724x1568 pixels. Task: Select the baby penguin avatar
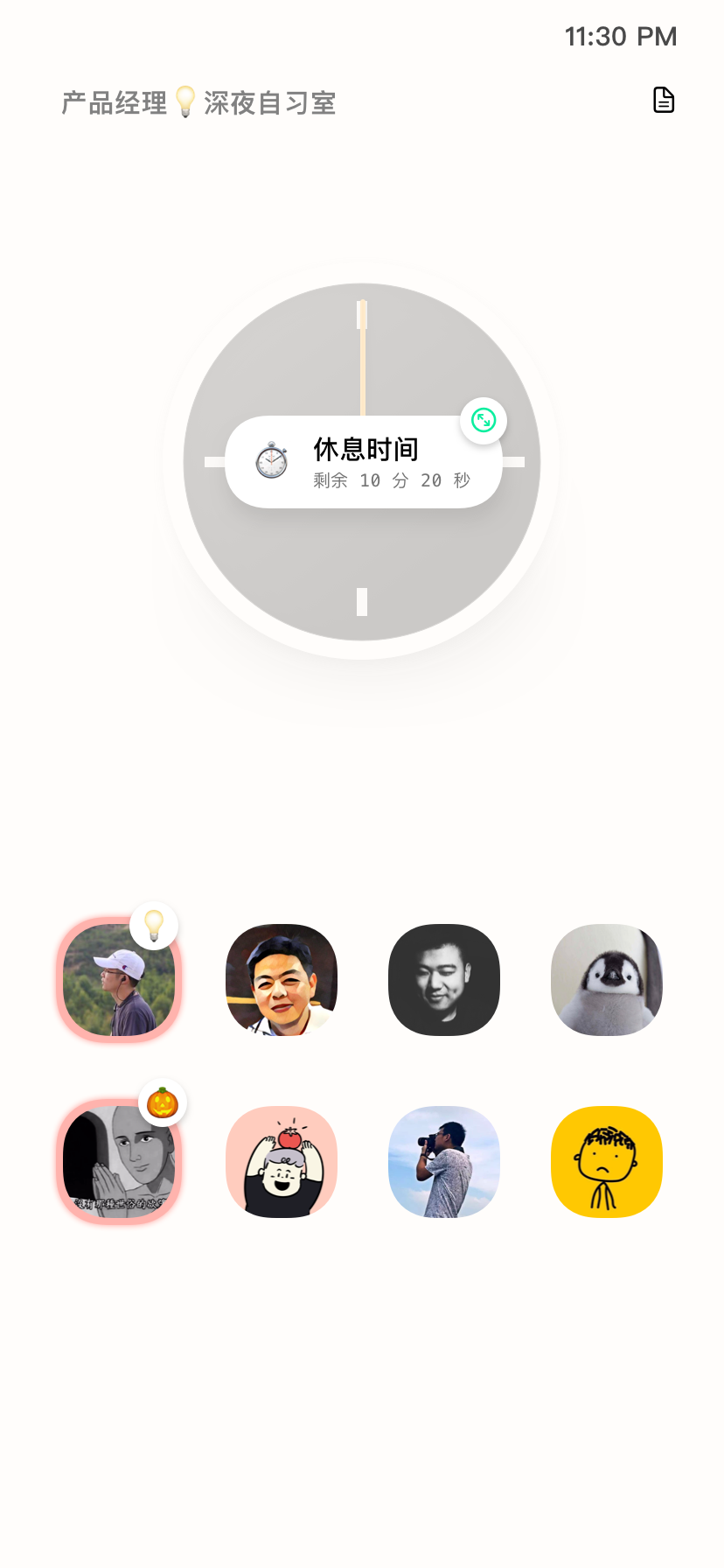pos(607,980)
